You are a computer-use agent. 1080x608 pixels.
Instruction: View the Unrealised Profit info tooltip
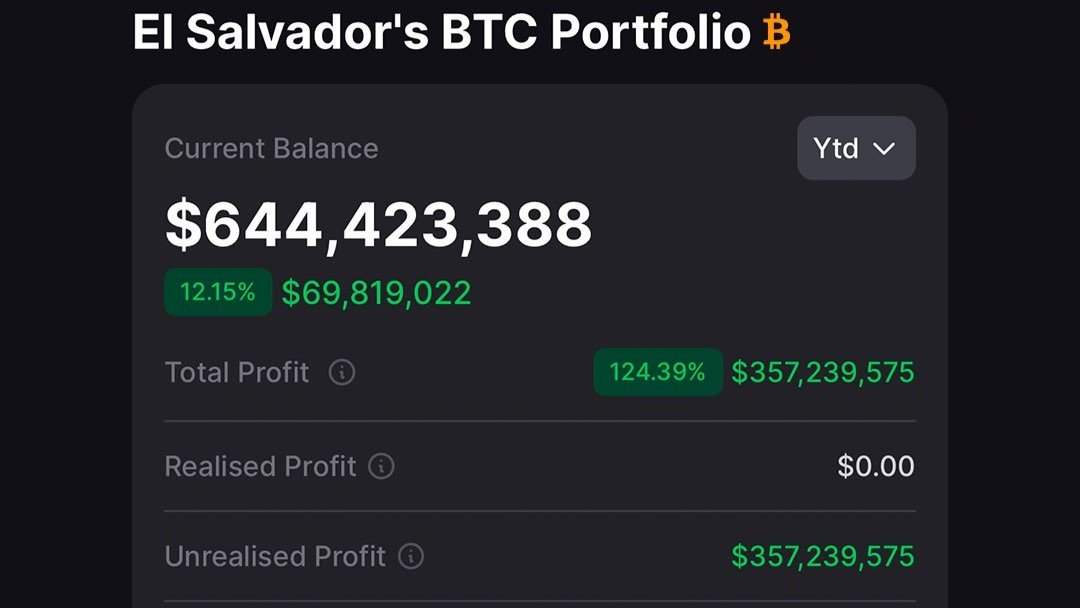click(411, 557)
